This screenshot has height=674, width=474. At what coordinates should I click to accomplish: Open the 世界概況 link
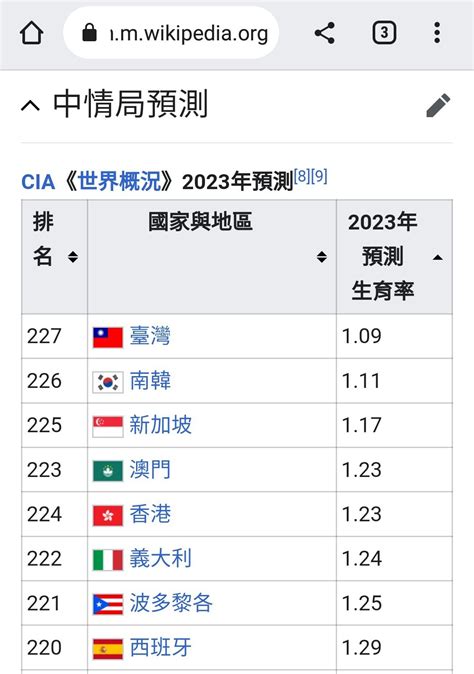(x=119, y=181)
